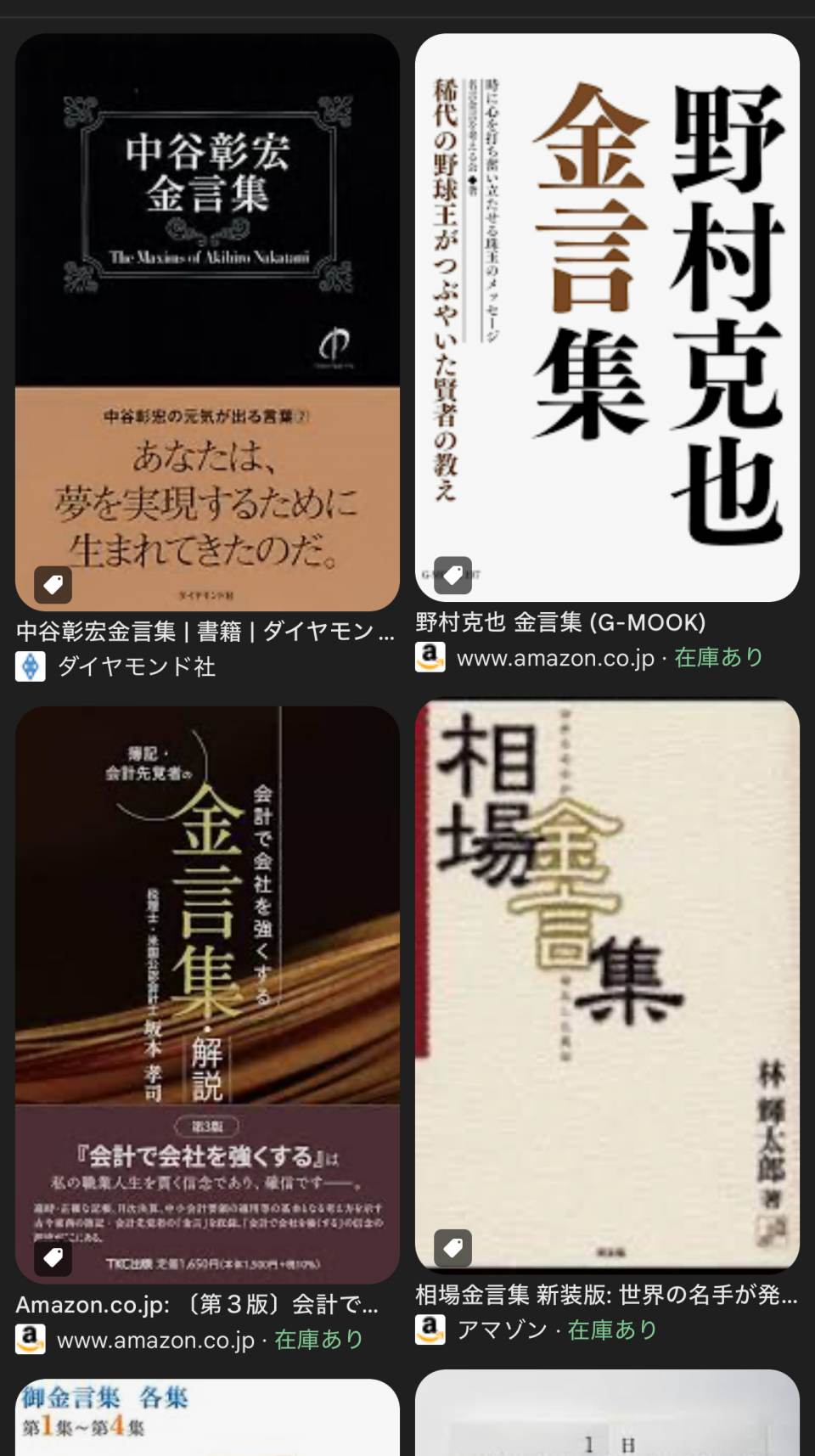Open the 御金言集 各集 image result

[x=207, y=1416]
